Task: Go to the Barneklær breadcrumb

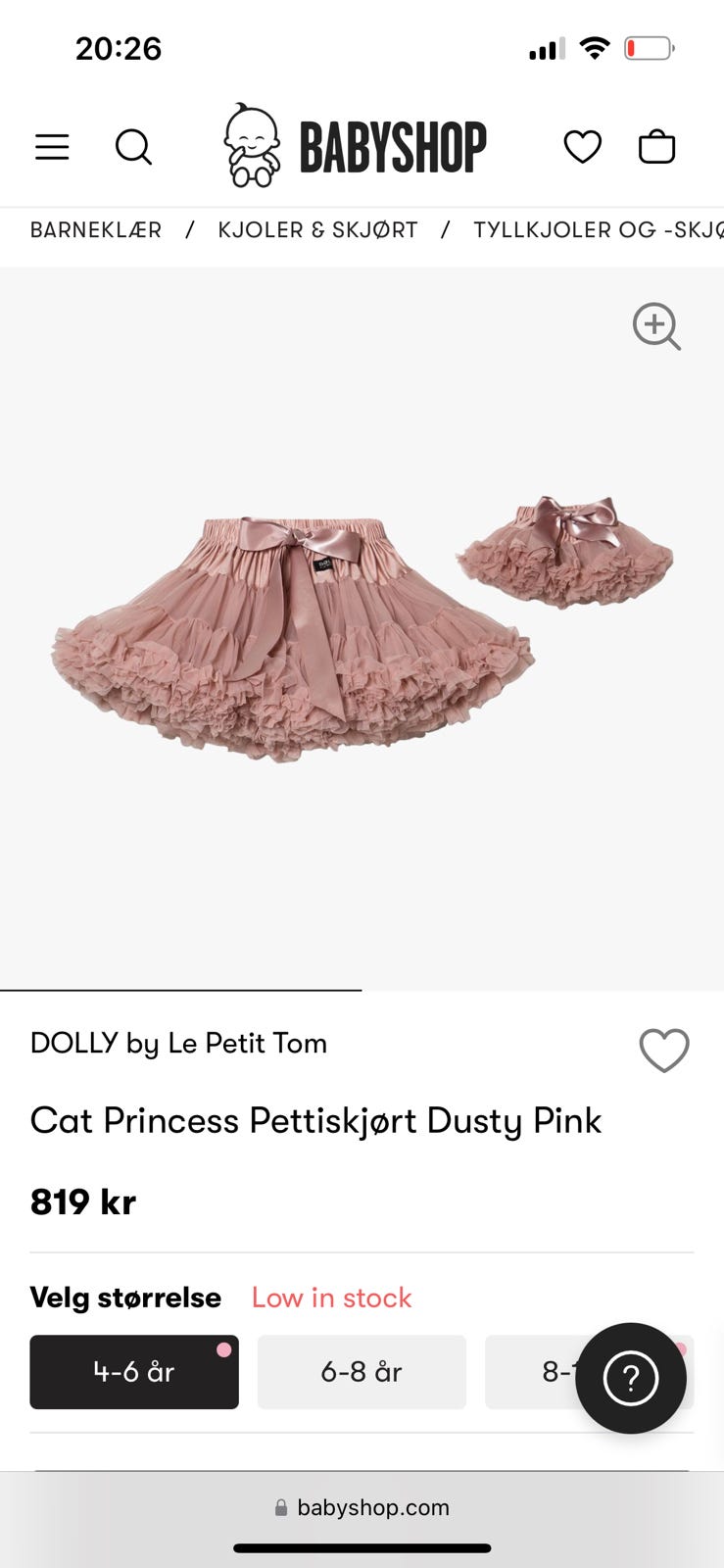Action: (96, 230)
